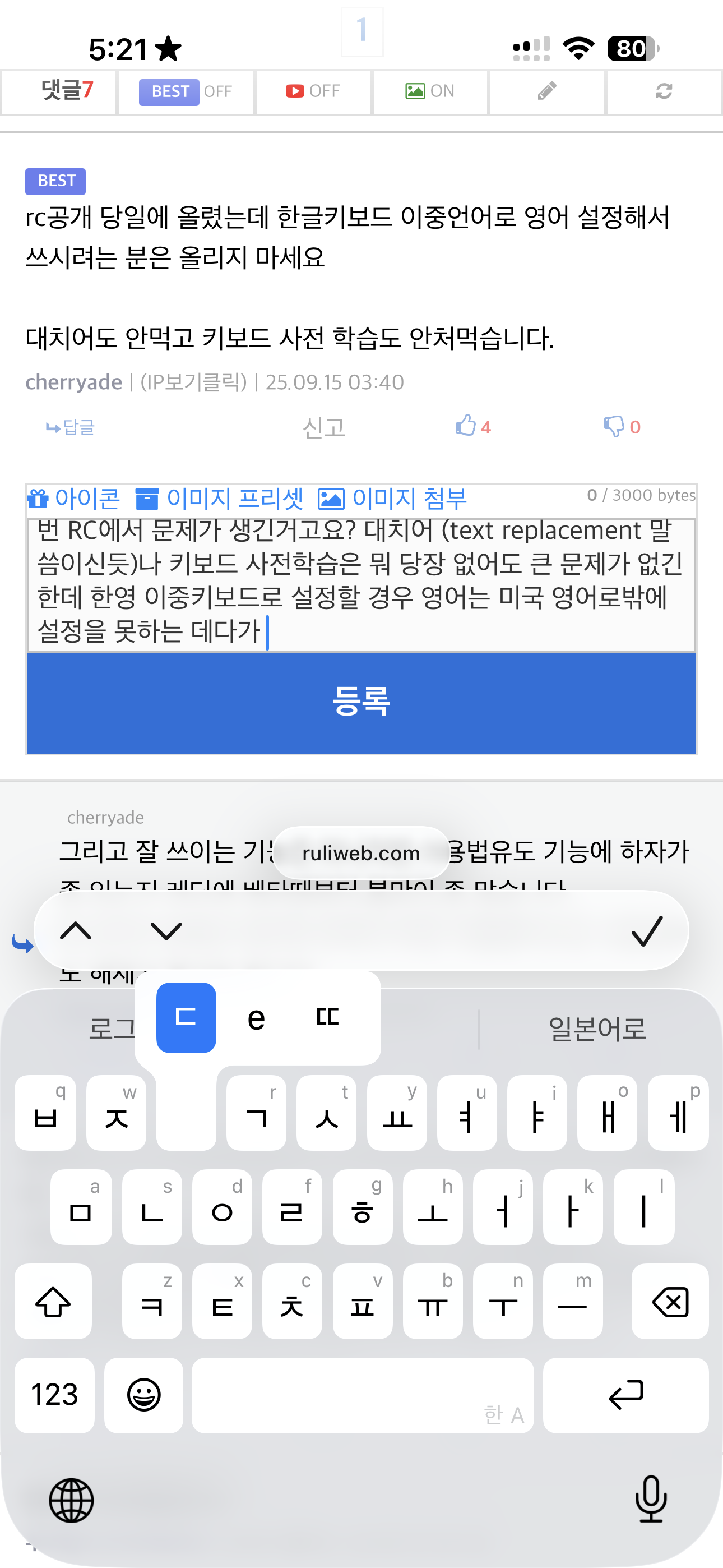Attach an image with 이미지 첨부
The height and width of the screenshot is (1568, 723).
tap(392, 499)
